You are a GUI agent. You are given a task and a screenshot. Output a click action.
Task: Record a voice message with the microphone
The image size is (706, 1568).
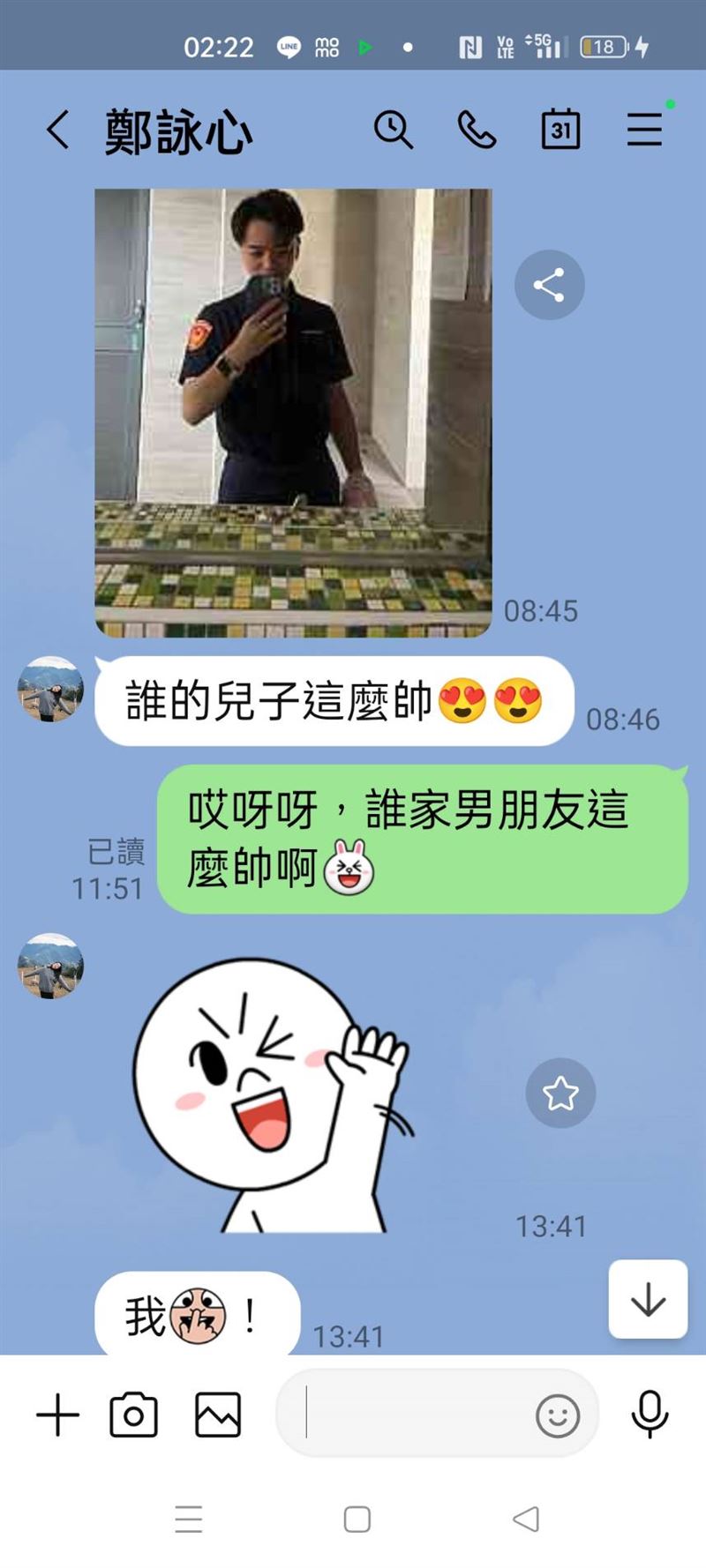(x=650, y=1414)
